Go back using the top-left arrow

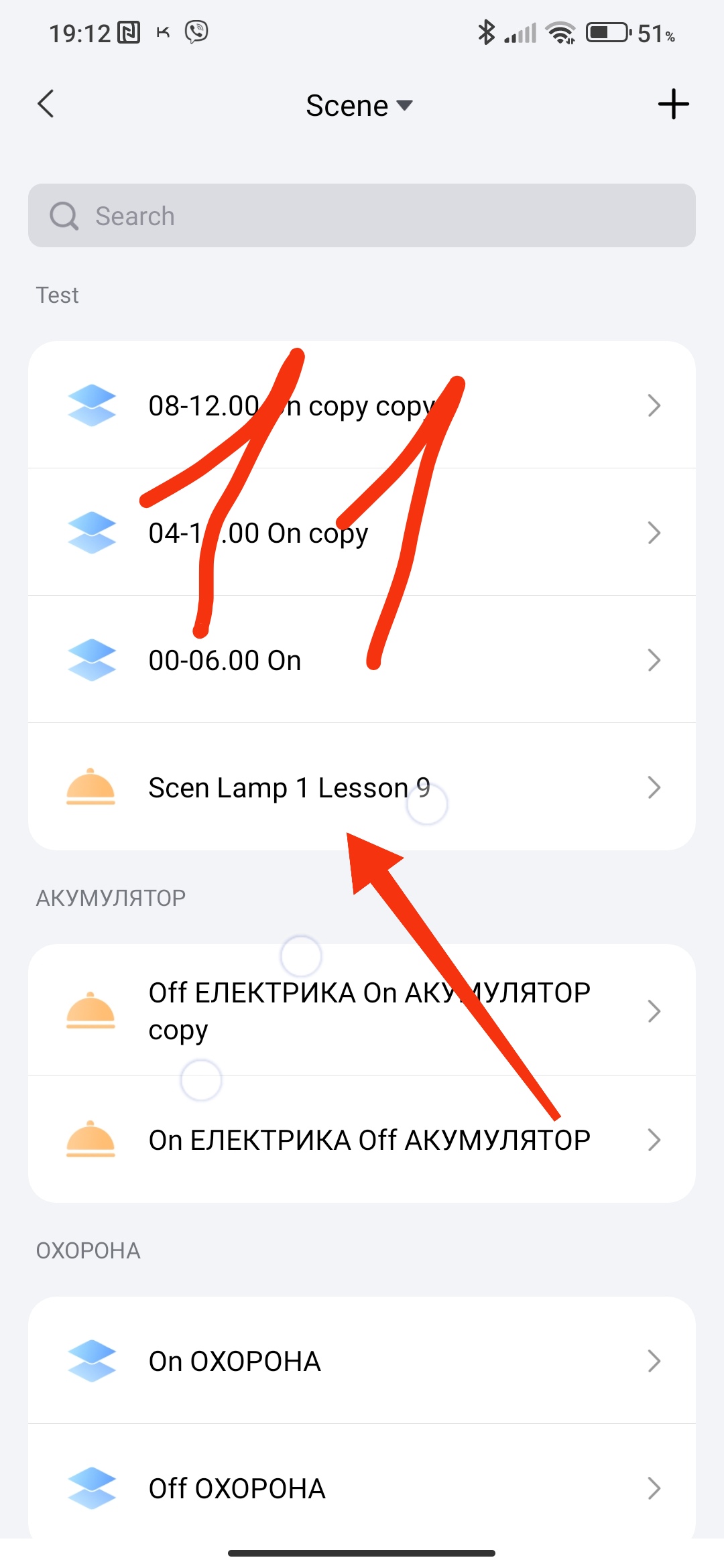pos(46,105)
